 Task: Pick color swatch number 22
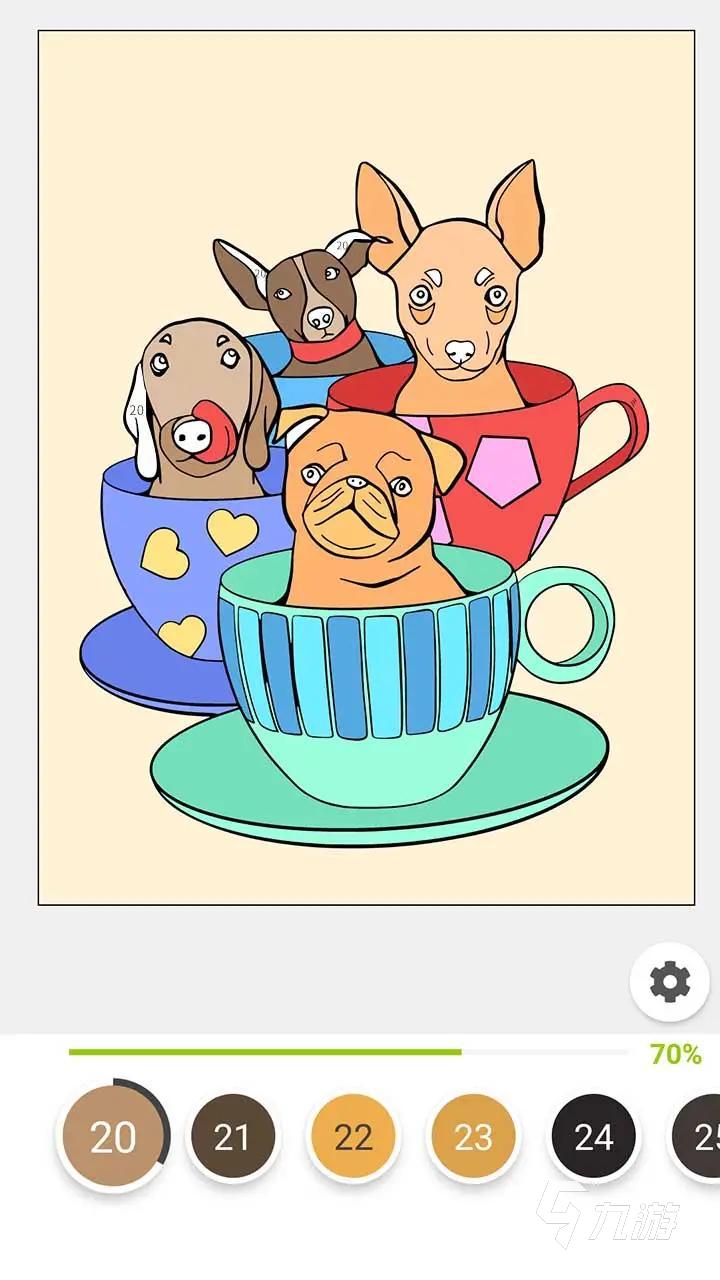pos(353,1137)
